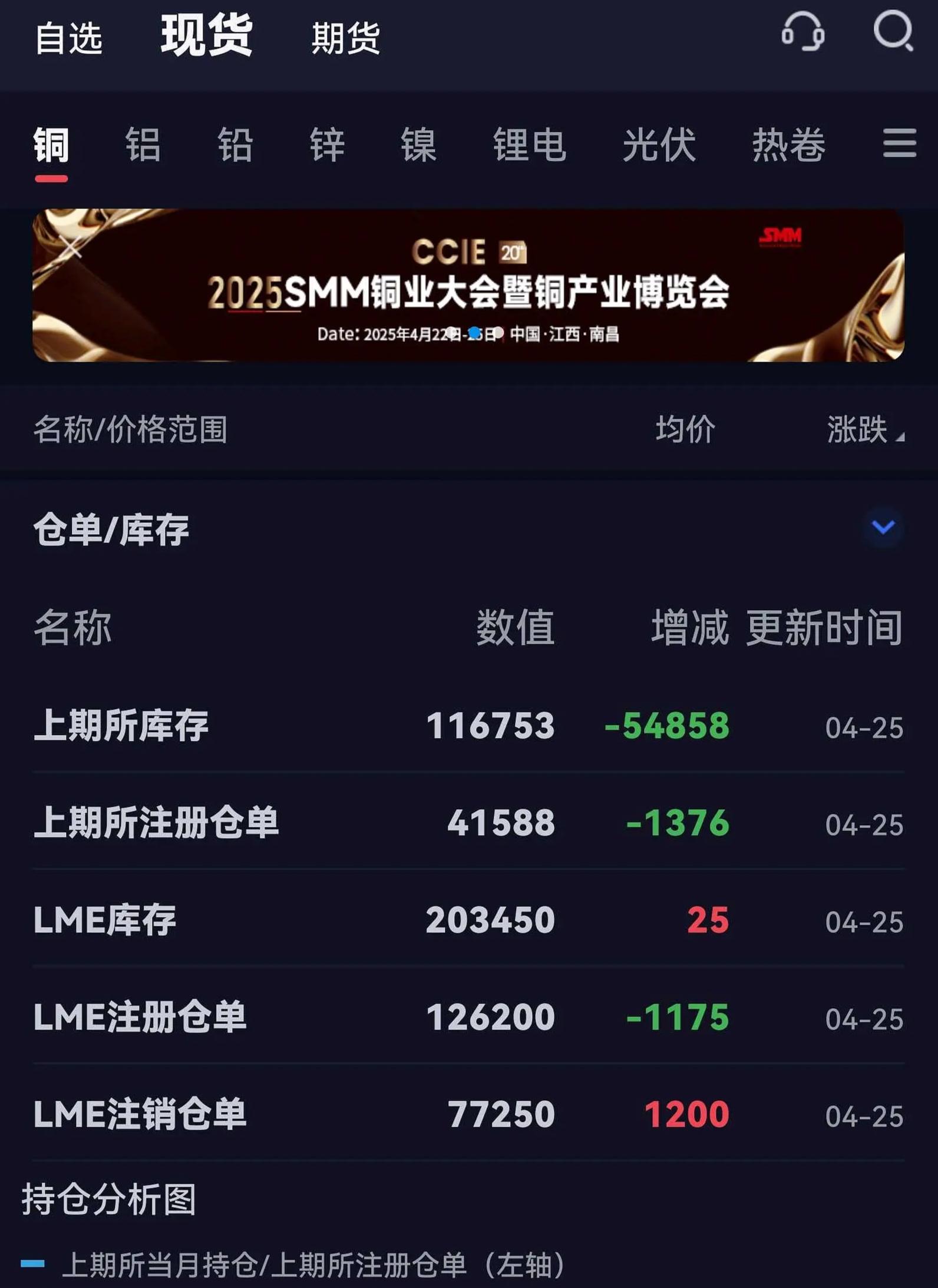
Task: Dismiss the CCIE banner with the X
Action: [x=71, y=247]
